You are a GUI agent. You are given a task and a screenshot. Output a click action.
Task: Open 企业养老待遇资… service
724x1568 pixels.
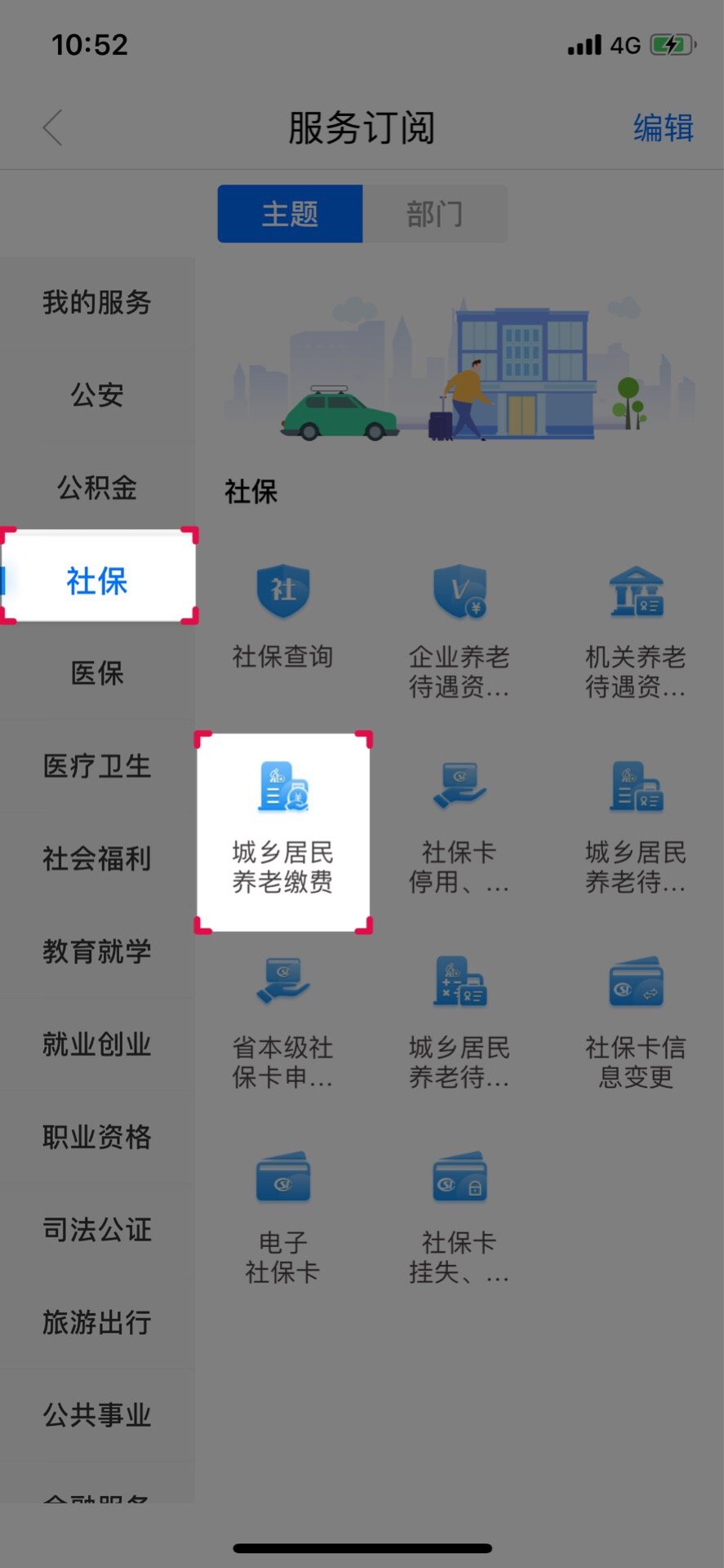coord(460,630)
